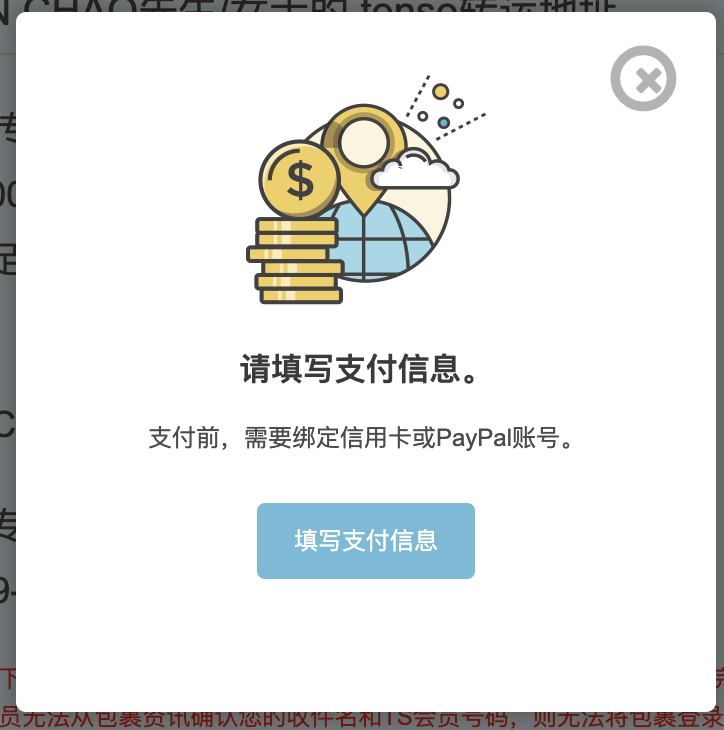Tap the 填写支付信息 button
This screenshot has width=724, height=730.
point(365,541)
